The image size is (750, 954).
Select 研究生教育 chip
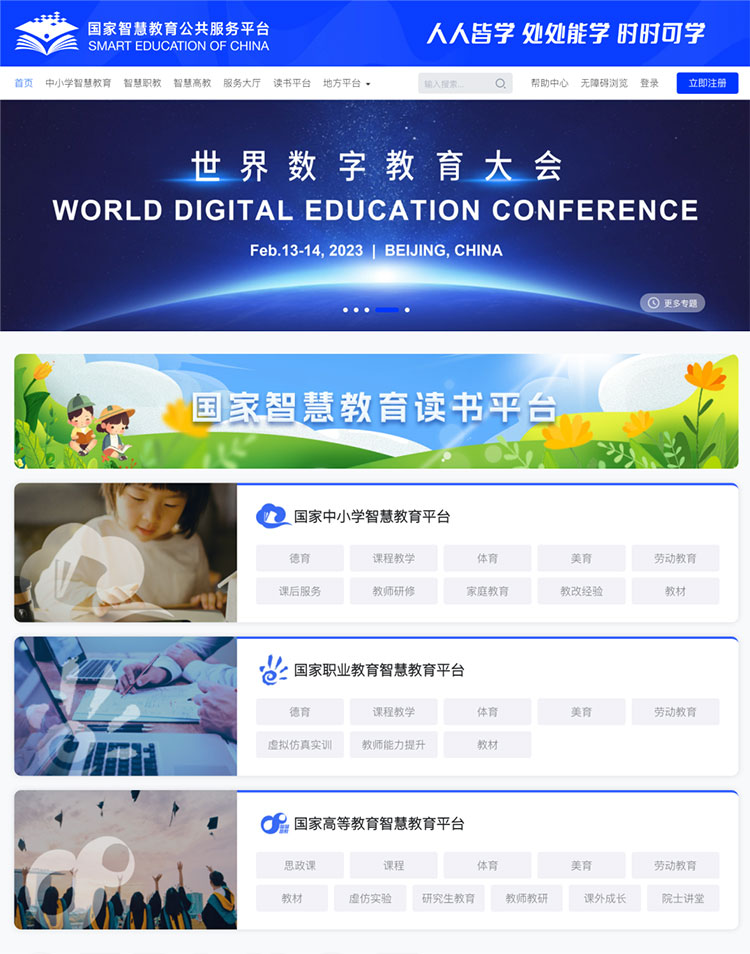pos(448,898)
